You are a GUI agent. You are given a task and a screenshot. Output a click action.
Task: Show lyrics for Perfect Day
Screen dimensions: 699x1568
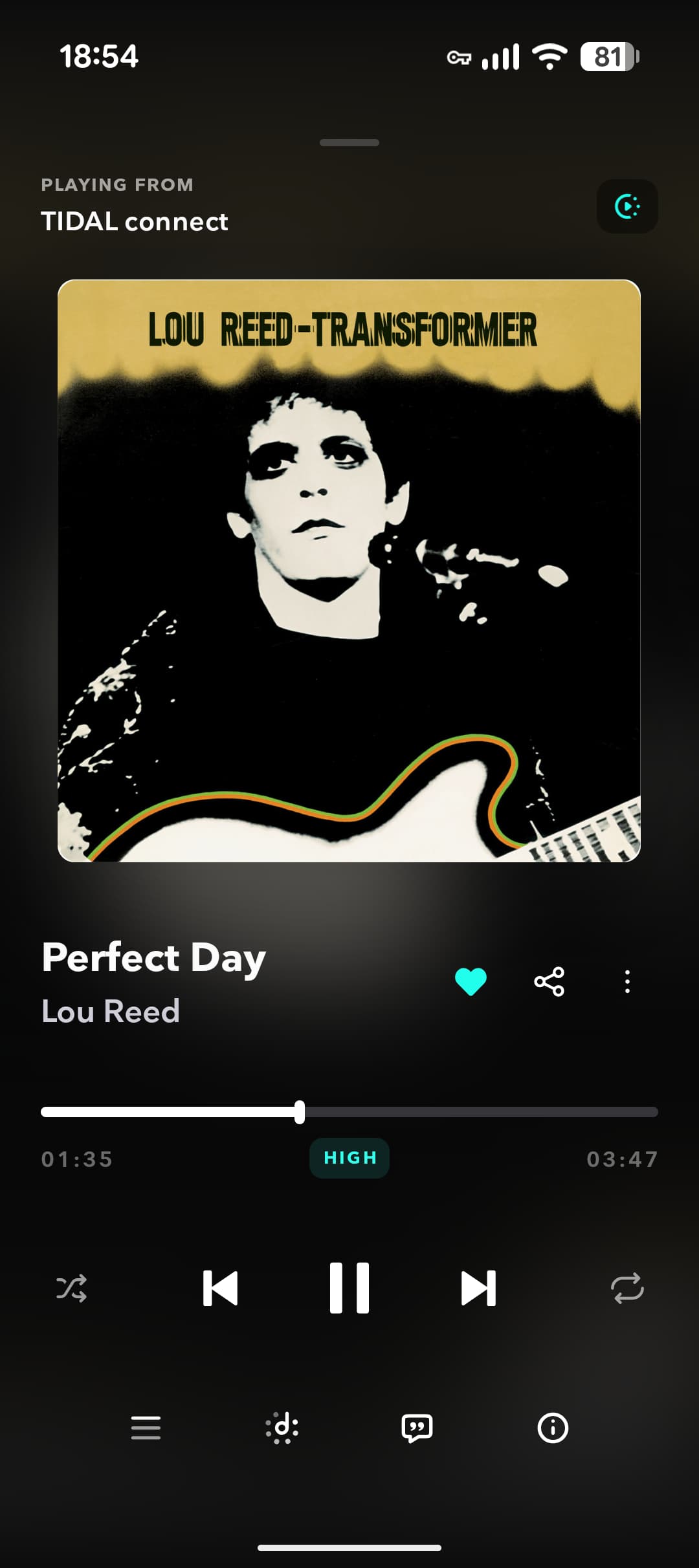pyautogui.click(x=417, y=1428)
